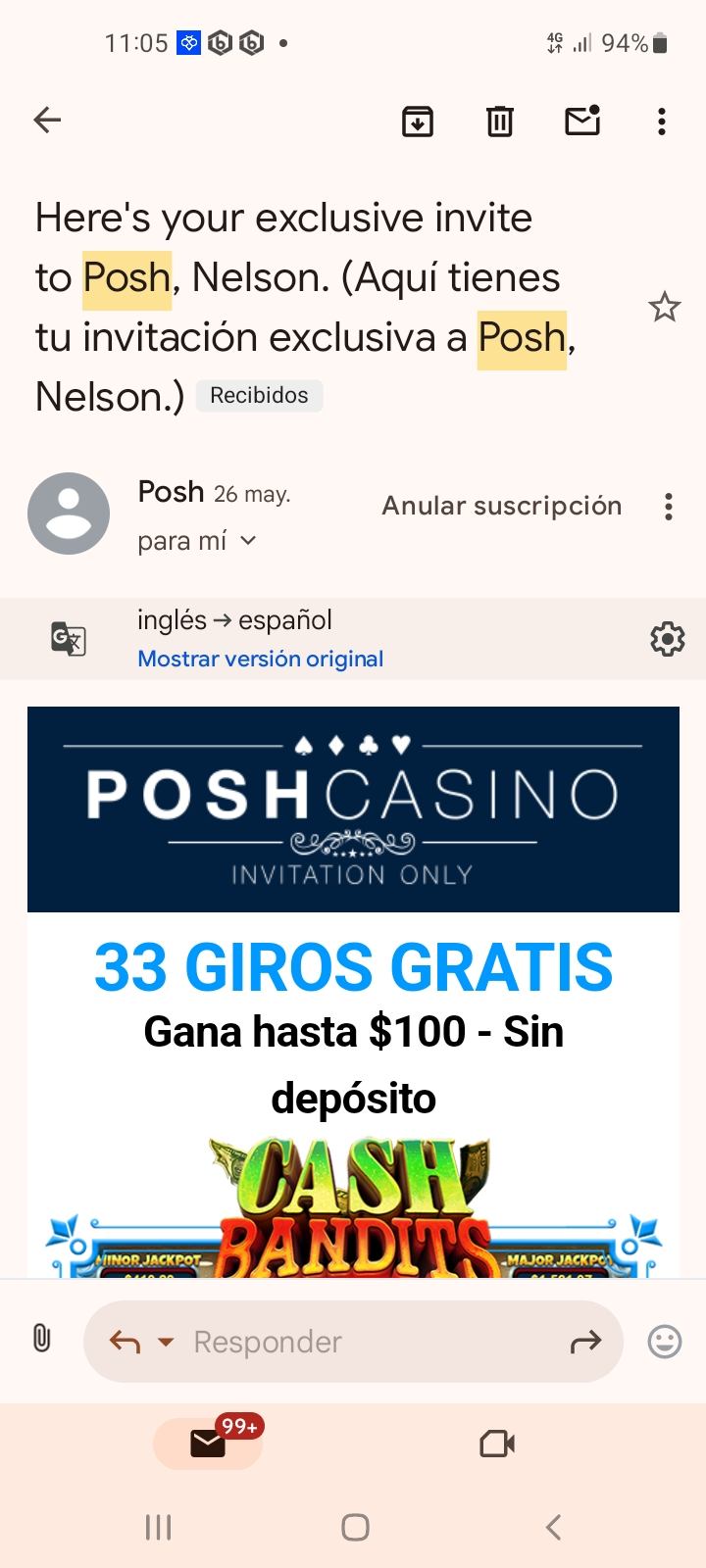Mark this email as unread

(x=582, y=121)
